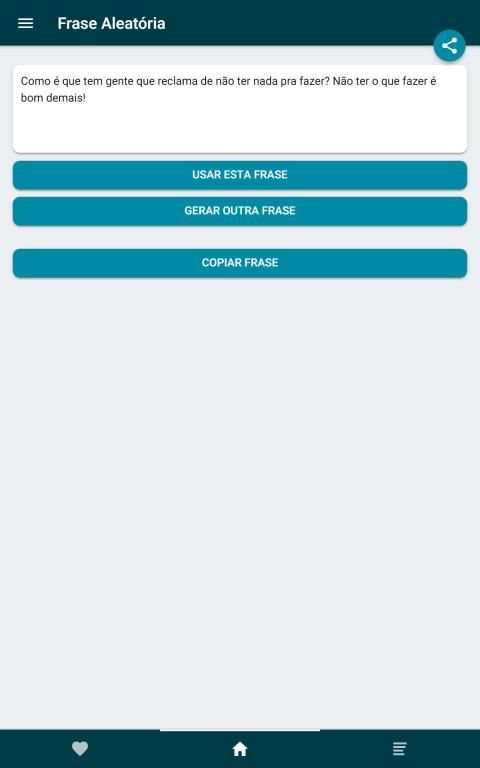Copy the phrase with COPIAR FRASE

[240, 263]
